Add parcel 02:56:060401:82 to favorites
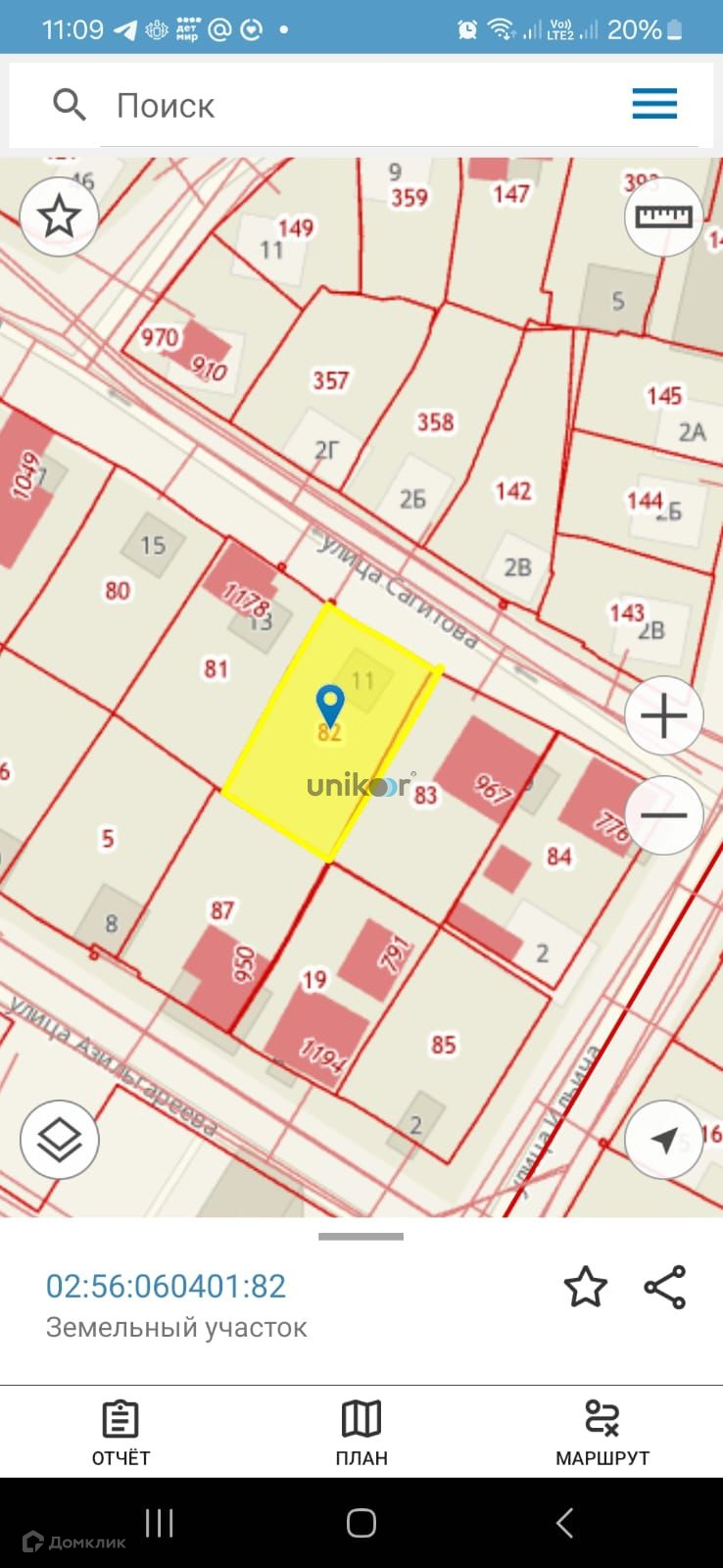 585,1287
